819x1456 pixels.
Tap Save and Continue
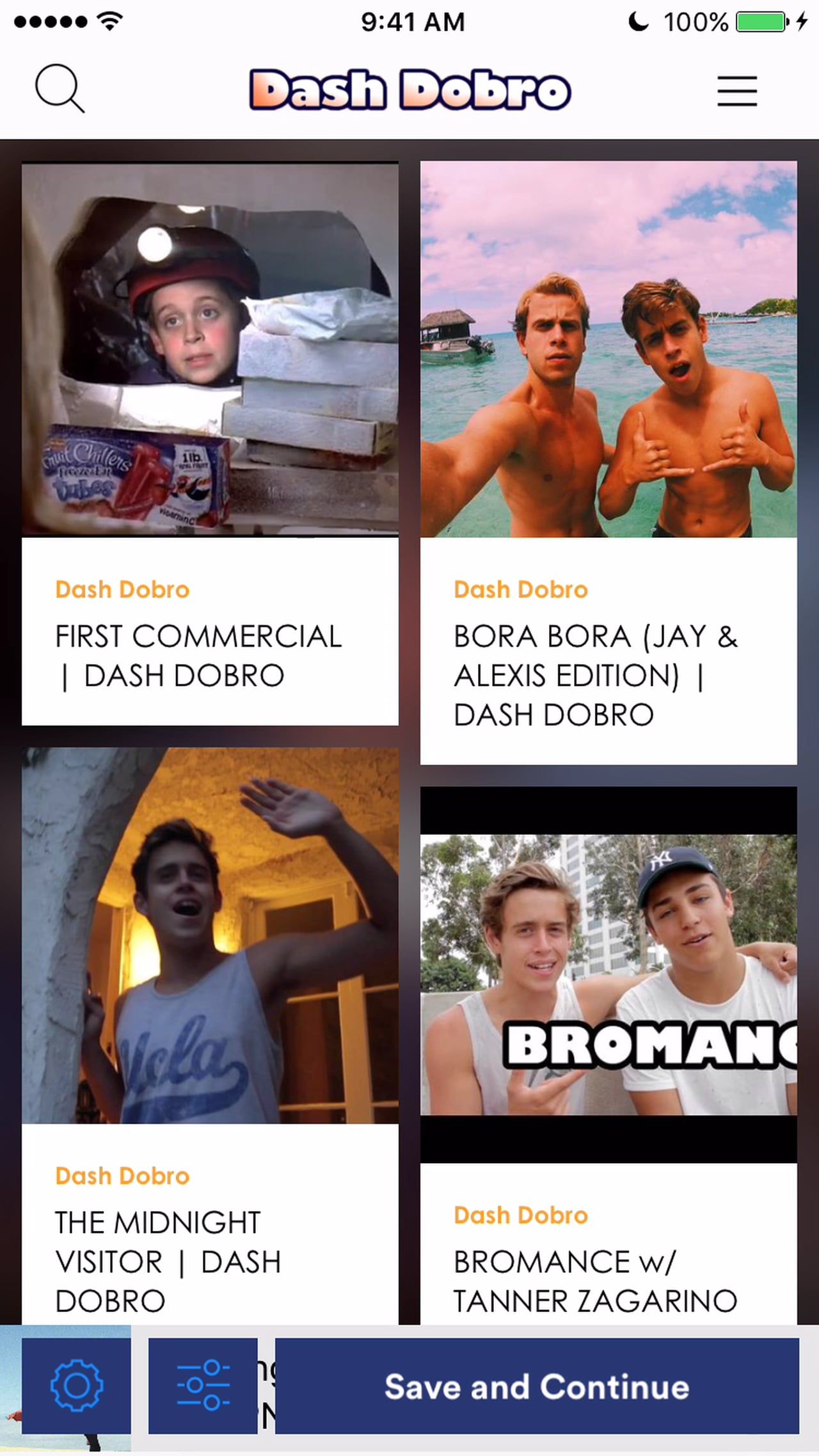tap(537, 1386)
